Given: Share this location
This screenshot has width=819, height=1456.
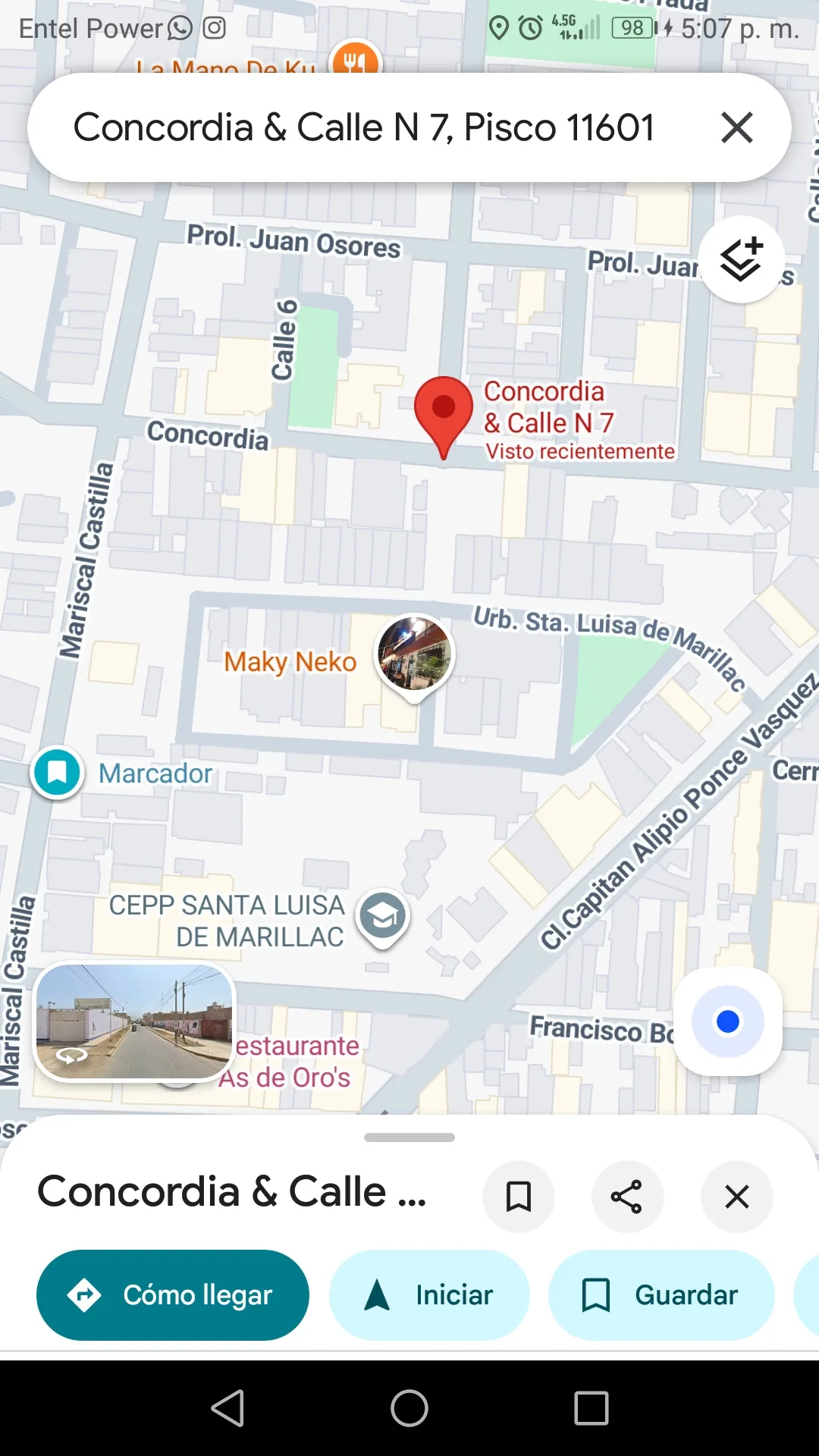Looking at the screenshot, I should 627,1197.
